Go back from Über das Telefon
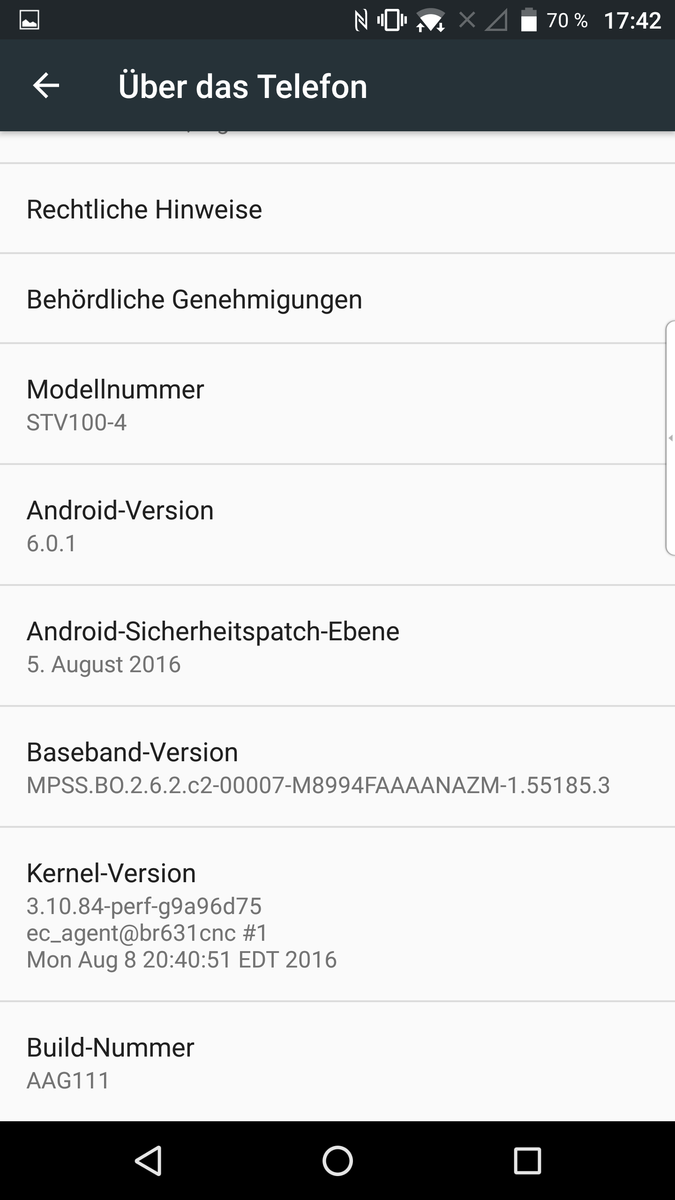The image size is (675, 1200). click(x=46, y=86)
